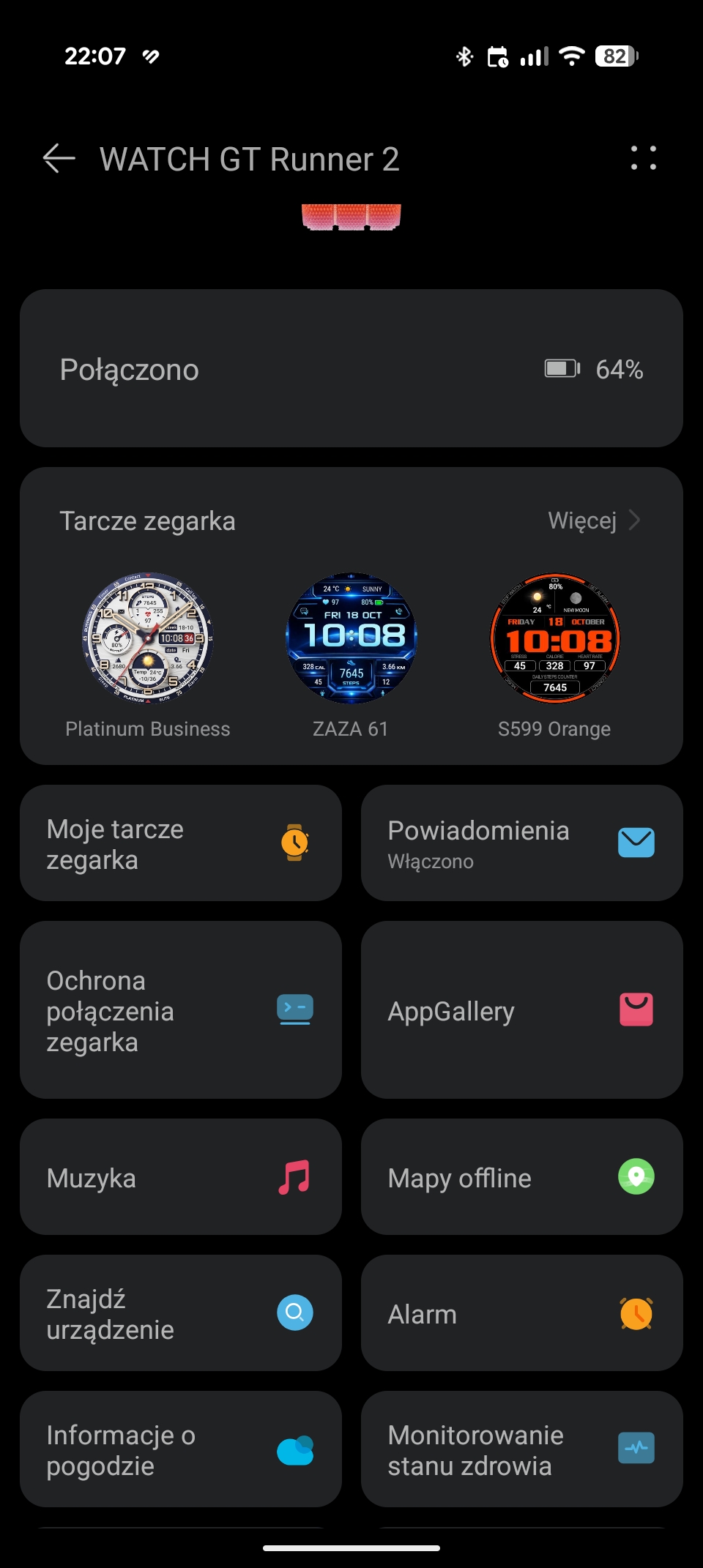Open Informacje o pogodzie
The width and height of the screenshot is (703, 1568).
click(x=181, y=1449)
